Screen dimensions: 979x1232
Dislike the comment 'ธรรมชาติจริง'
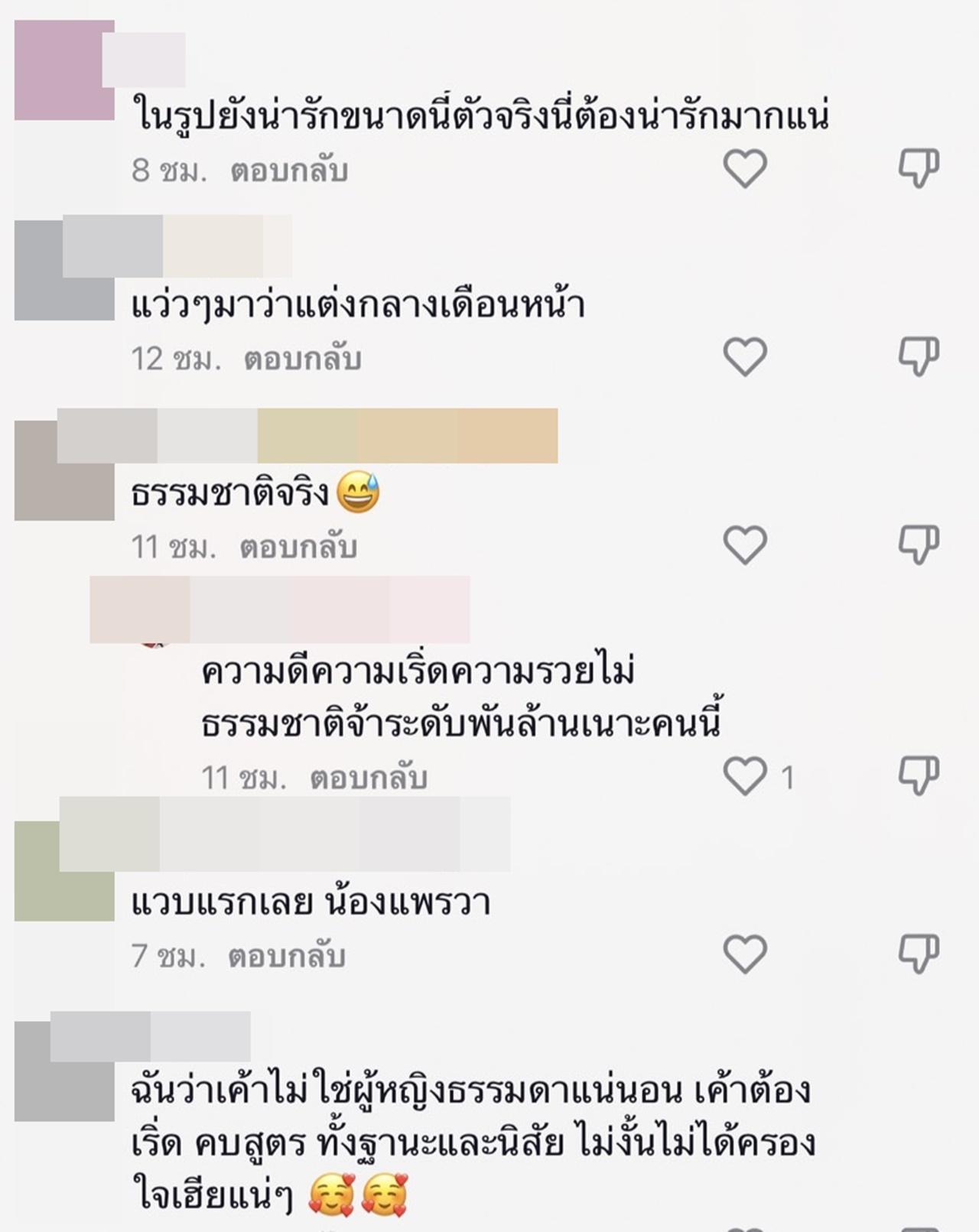(918, 545)
